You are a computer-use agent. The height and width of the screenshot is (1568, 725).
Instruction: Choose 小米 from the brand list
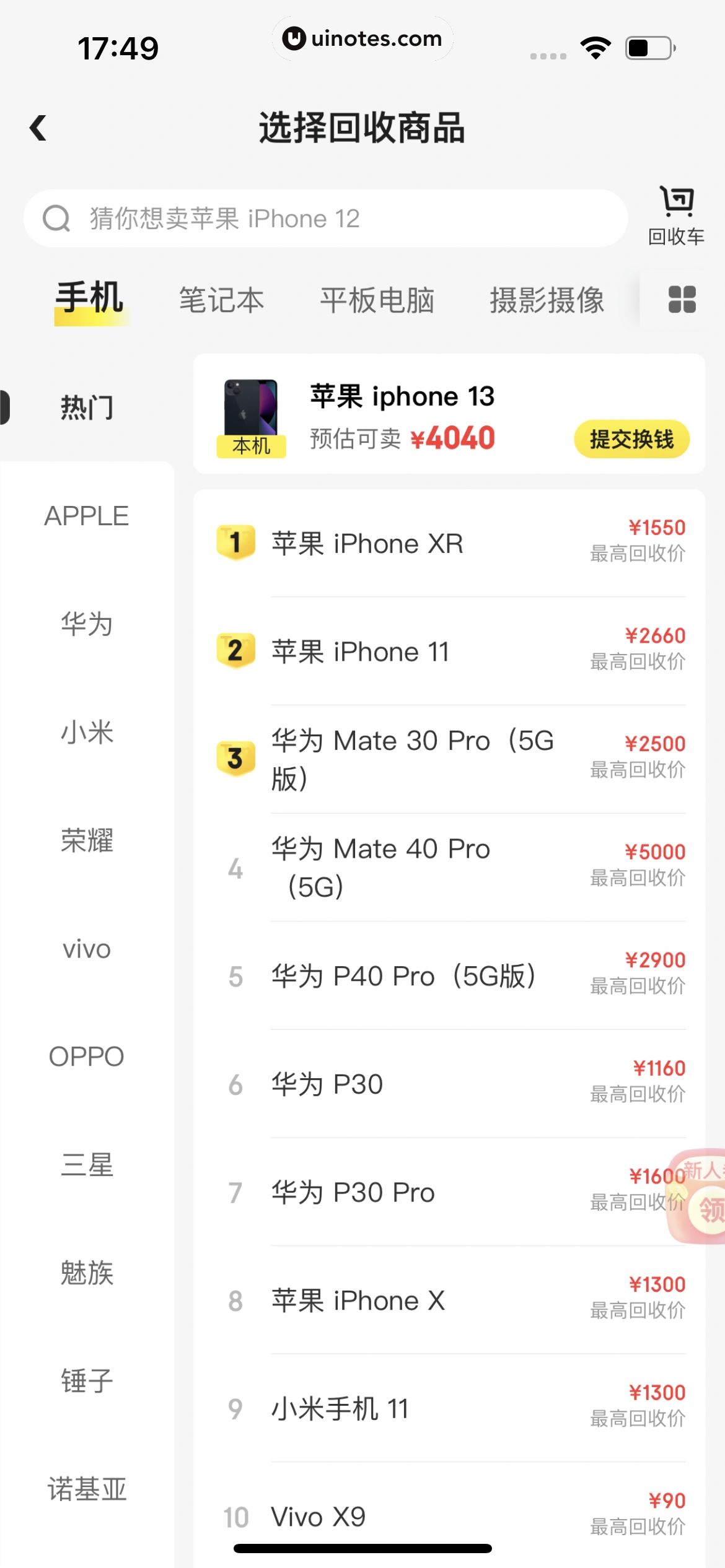tap(87, 733)
